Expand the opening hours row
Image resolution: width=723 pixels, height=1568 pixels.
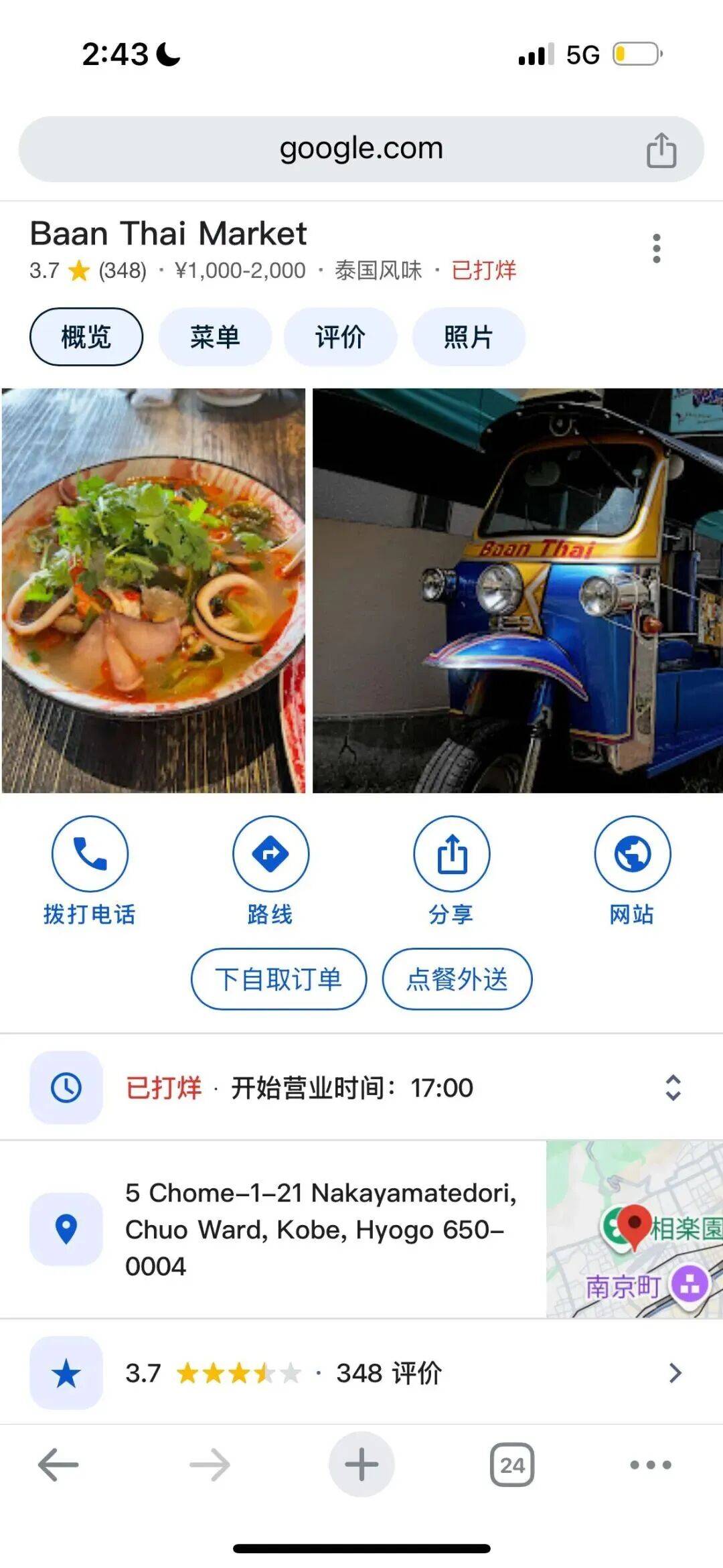[672, 1088]
